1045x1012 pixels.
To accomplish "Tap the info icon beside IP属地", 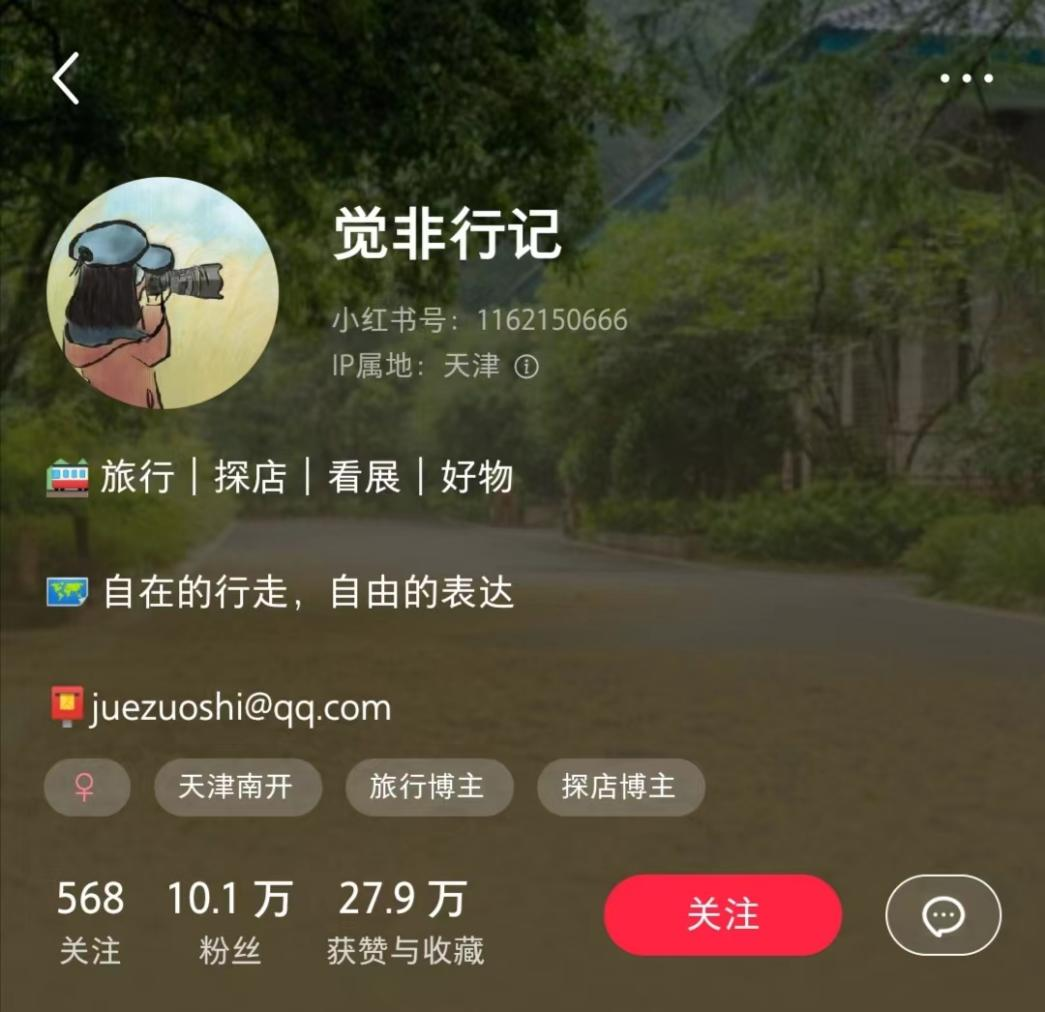I will click(526, 367).
